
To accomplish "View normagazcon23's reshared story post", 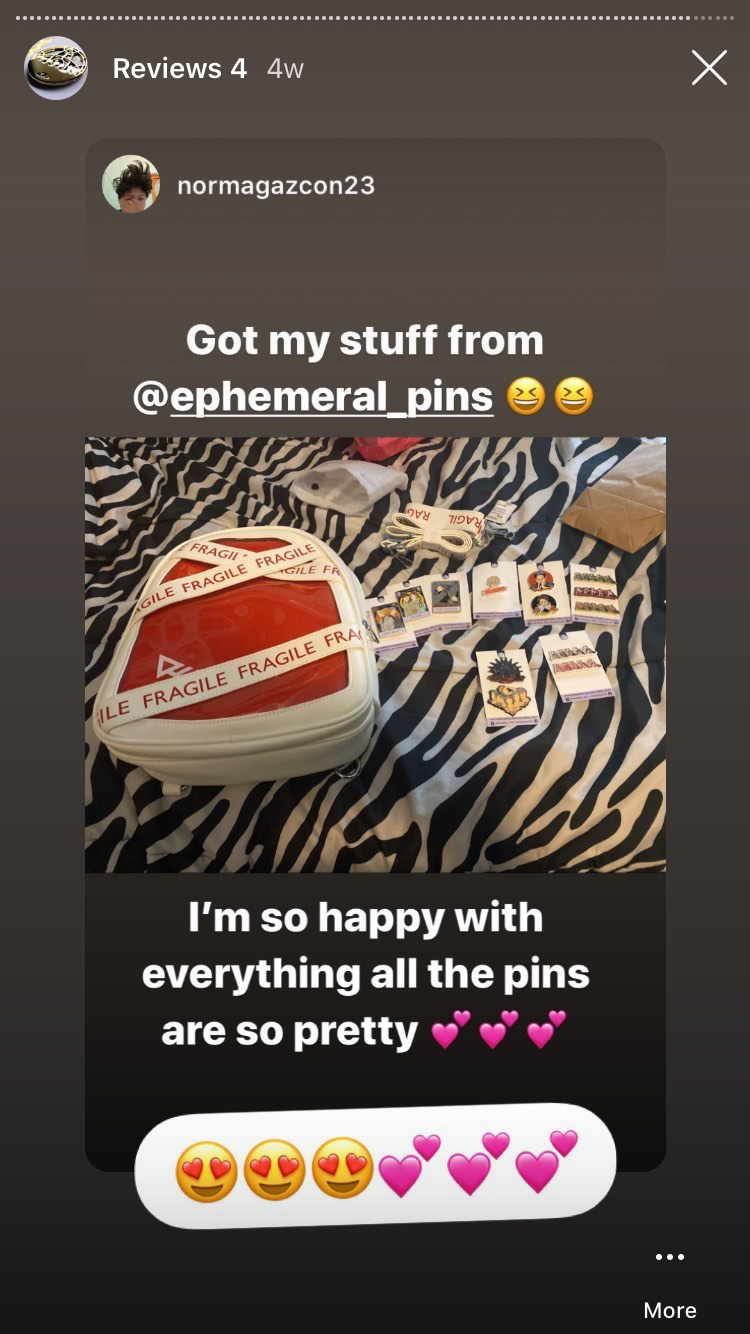I will point(375,655).
